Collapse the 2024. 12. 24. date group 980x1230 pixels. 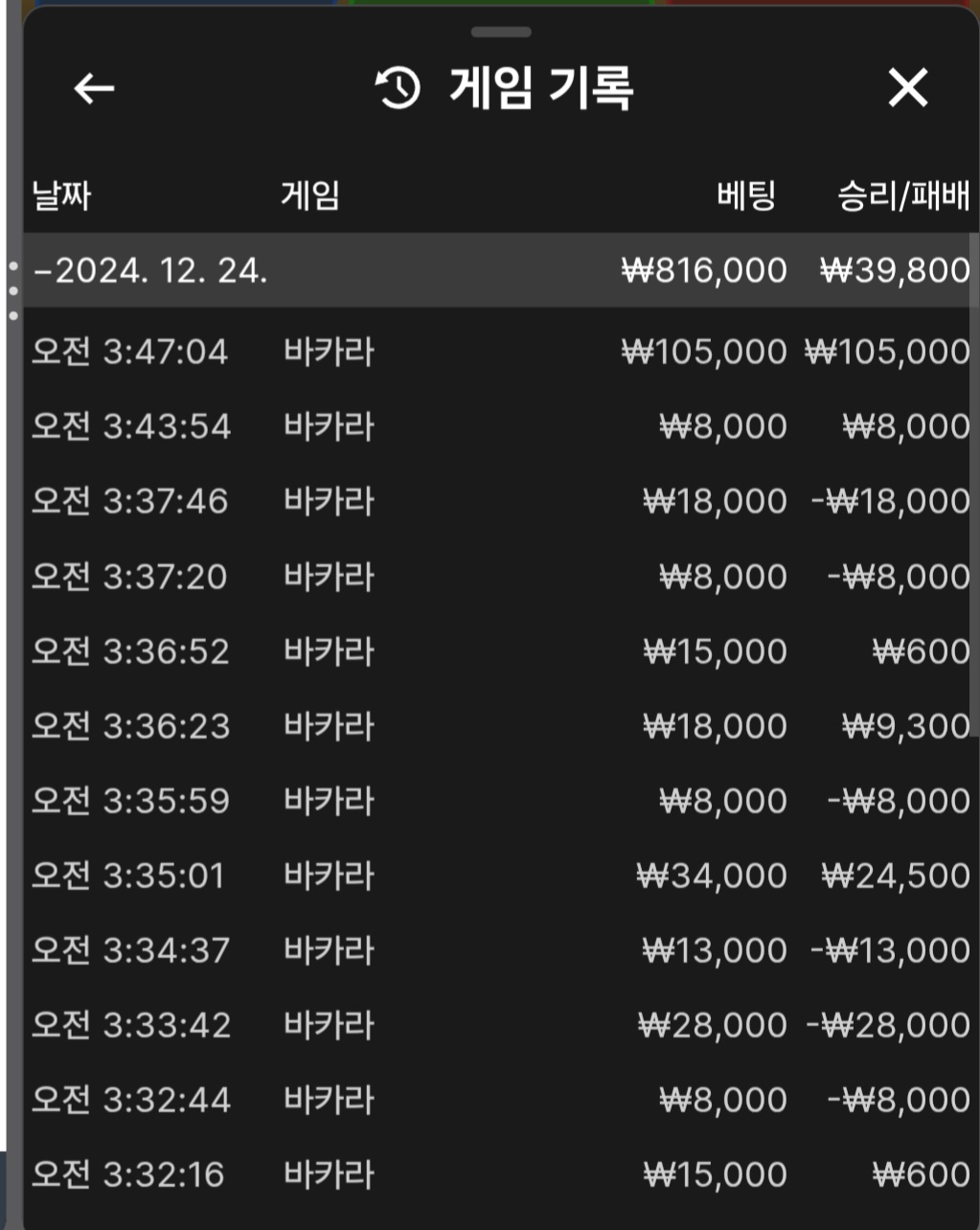150,271
